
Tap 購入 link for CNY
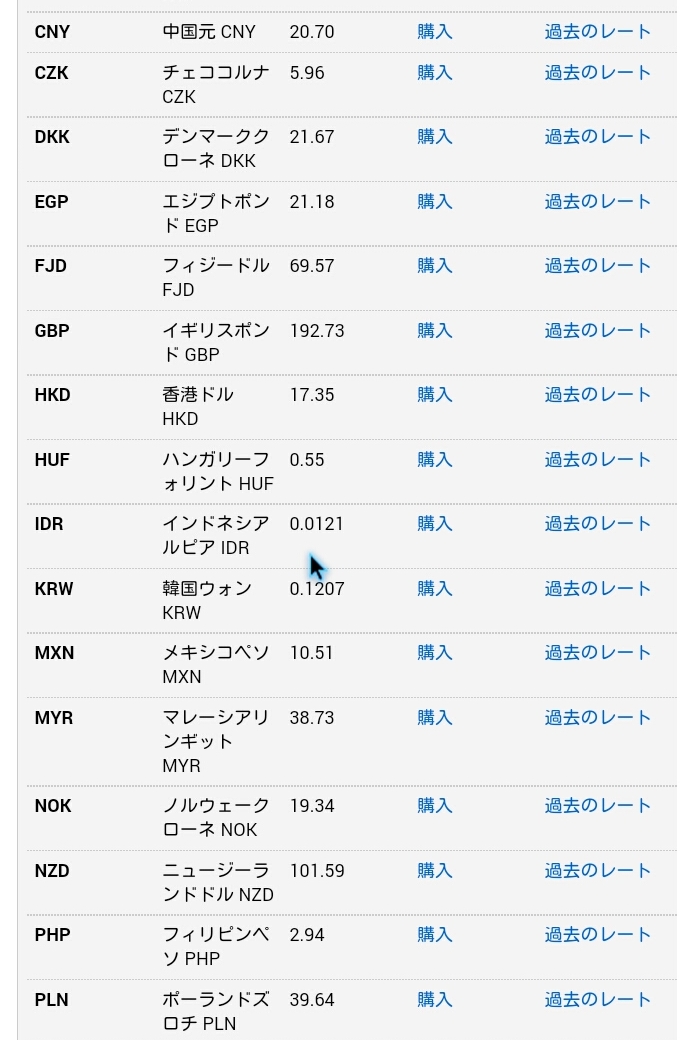point(435,32)
